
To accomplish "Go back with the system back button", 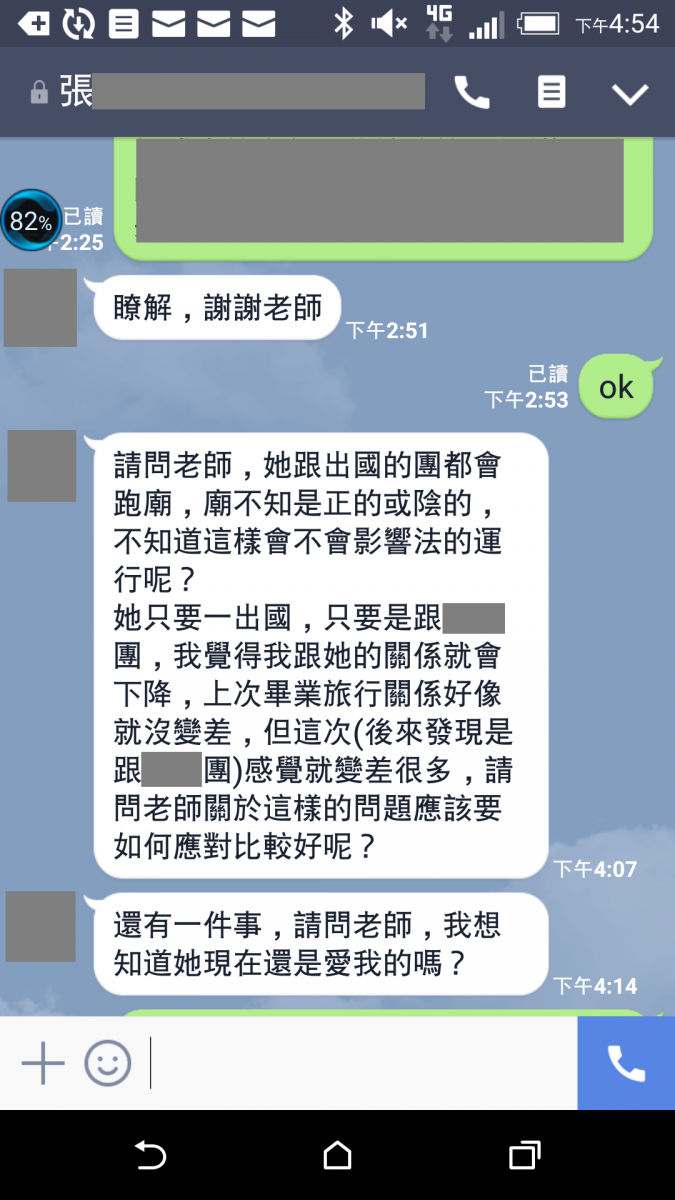I will 150,1156.
